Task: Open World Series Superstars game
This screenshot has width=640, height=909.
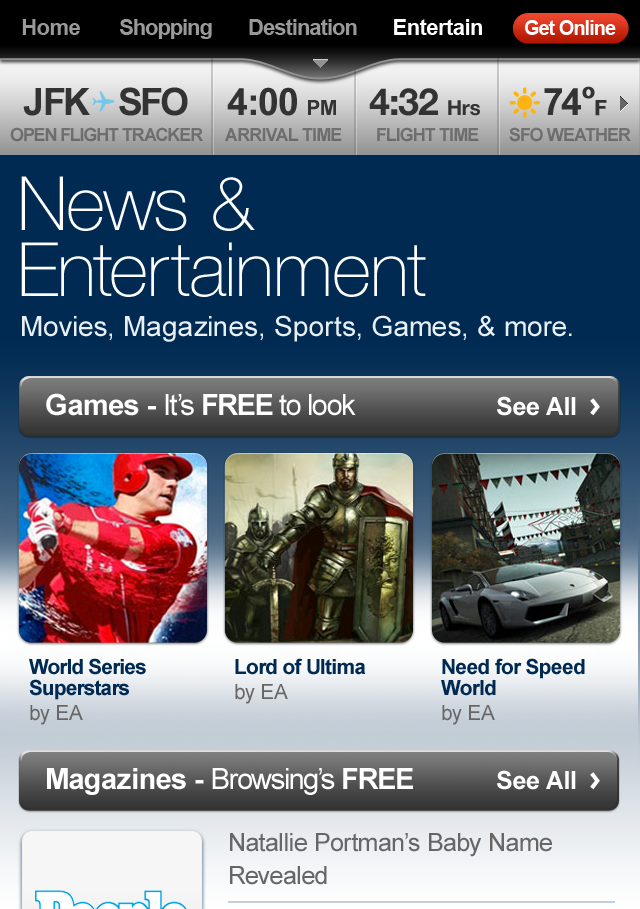Action: pyautogui.click(x=113, y=548)
